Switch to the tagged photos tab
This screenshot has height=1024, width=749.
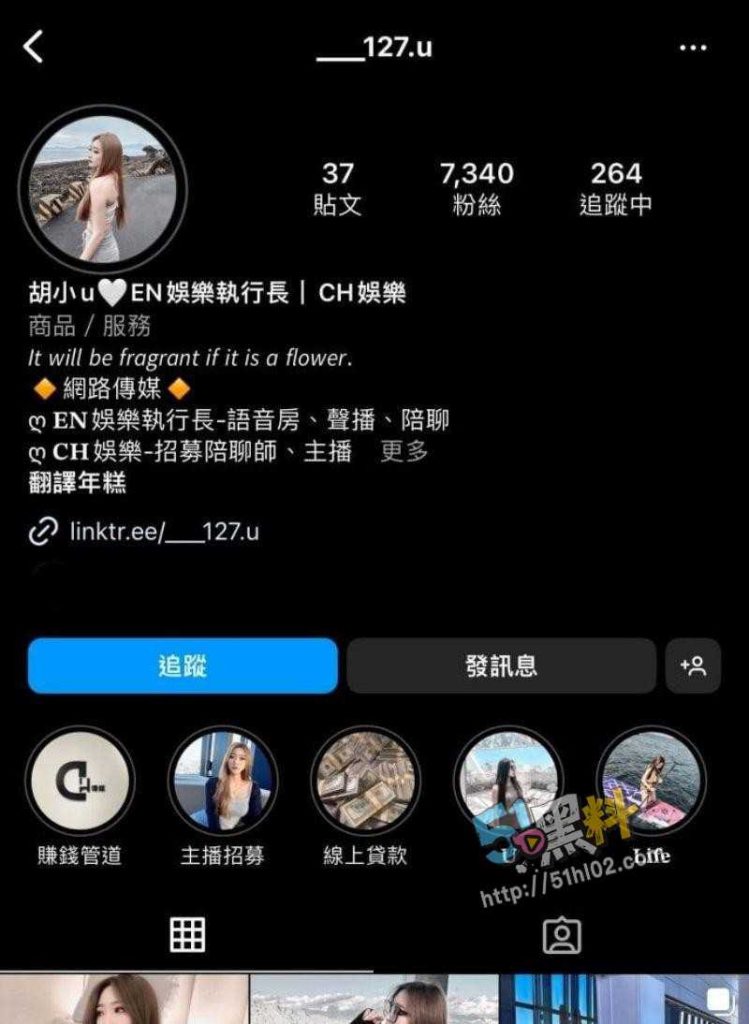pyautogui.click(x=561, y=934)
